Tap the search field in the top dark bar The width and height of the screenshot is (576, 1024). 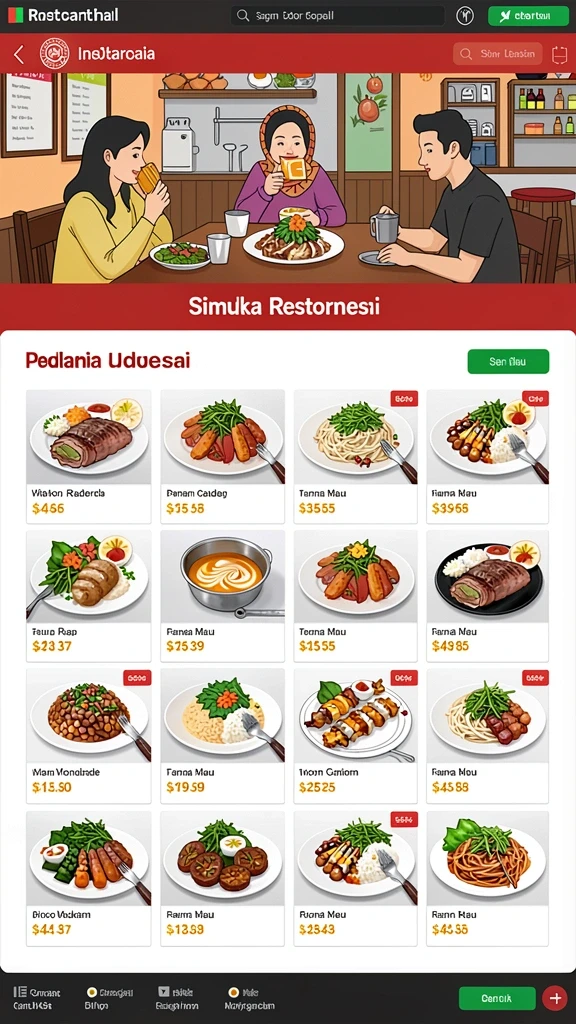pos(338,16)
